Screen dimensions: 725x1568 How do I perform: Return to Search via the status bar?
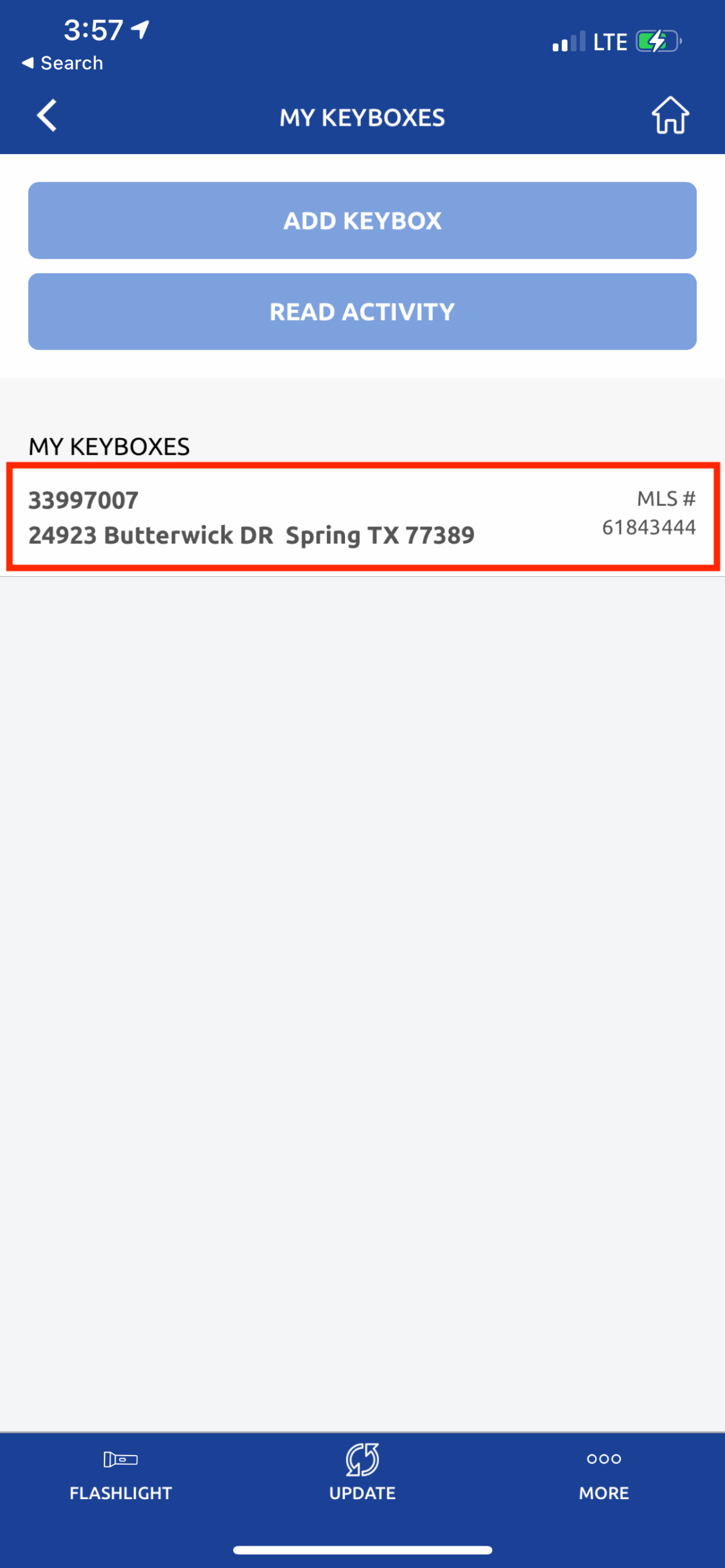[62, 63]
